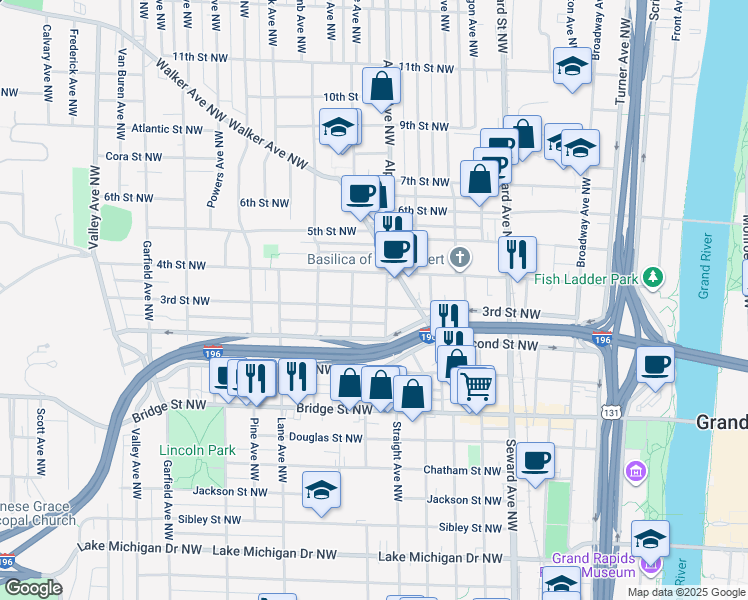Open the cafe marker near Chatham St NW
748x600 pixels.
click(x=535, y=461)
